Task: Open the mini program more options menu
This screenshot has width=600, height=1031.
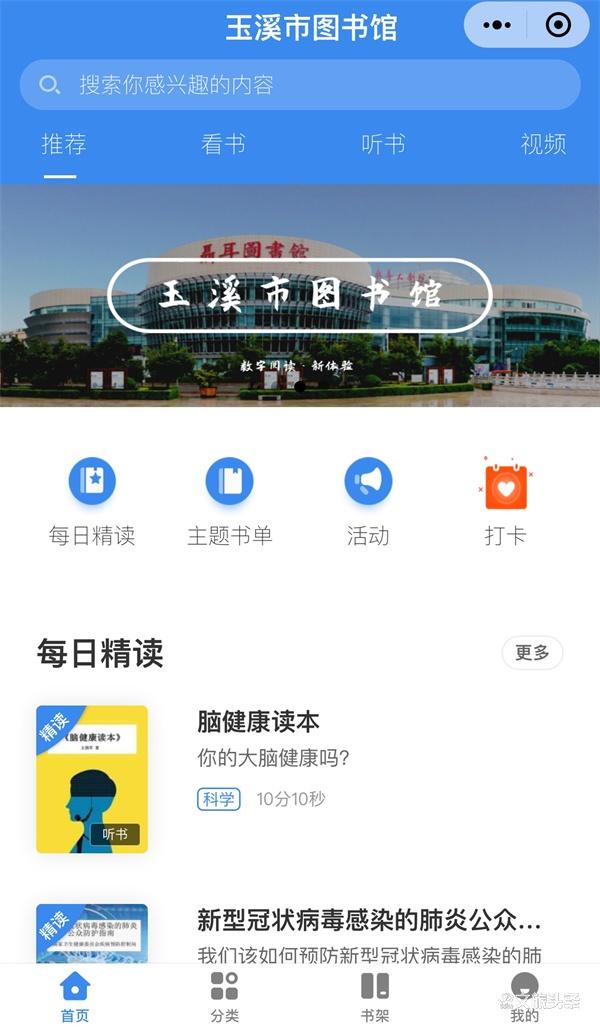Action: click(x=497, y=25)
